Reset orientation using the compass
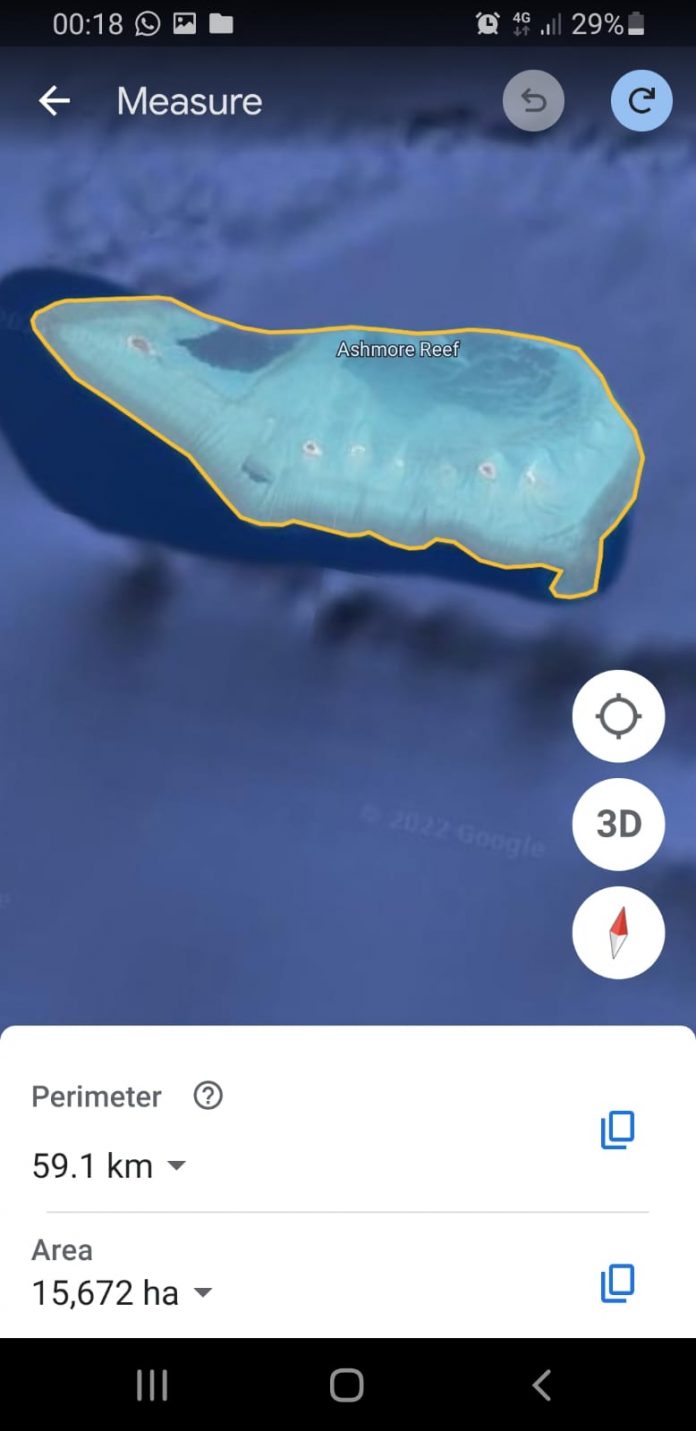This screenshot has width=696, height=1431. point(618,932)
